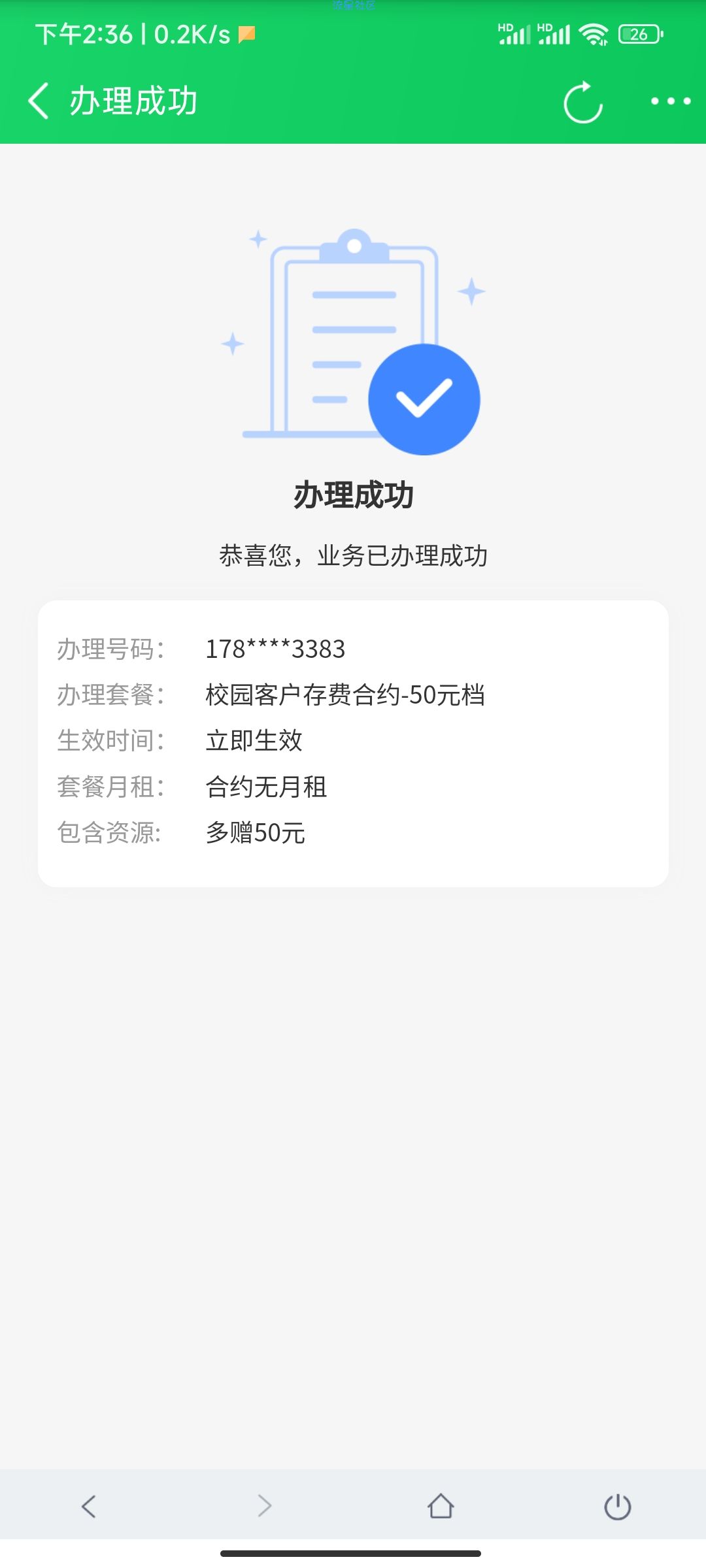Refresh the page with the reload icon
706x1568 pixels.
(583, 102)
